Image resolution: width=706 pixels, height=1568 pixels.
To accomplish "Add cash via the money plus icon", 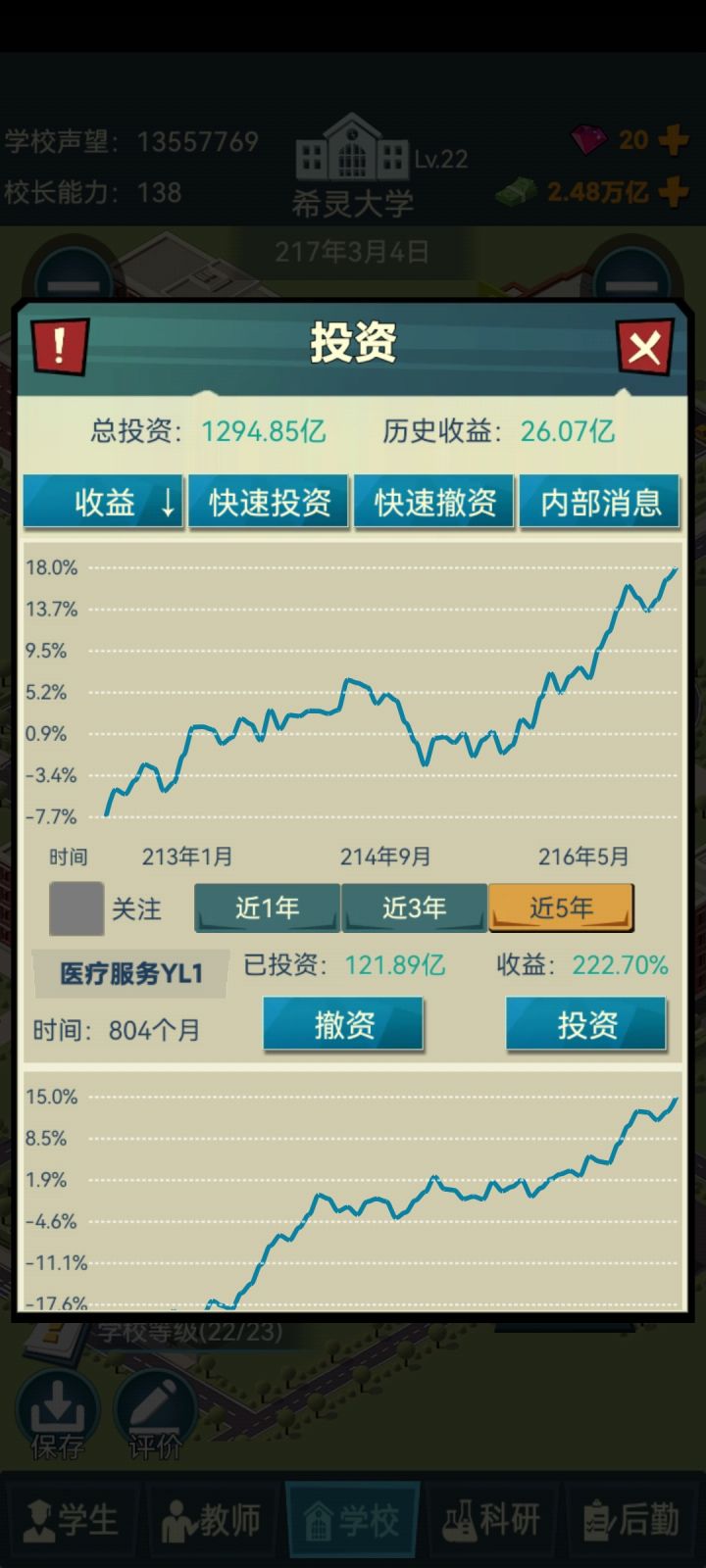I will click(671, 192).
